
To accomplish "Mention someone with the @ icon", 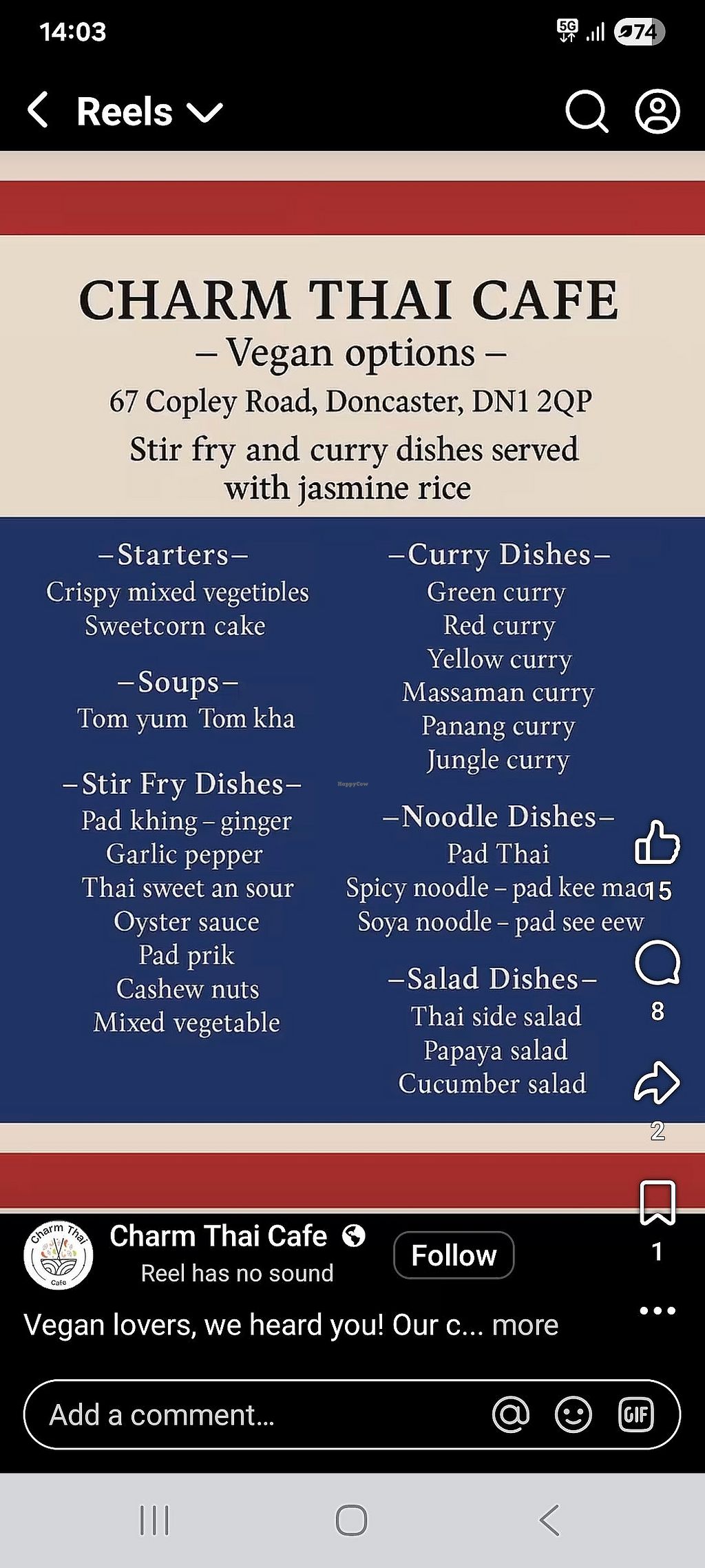I will pos(511,1414).
